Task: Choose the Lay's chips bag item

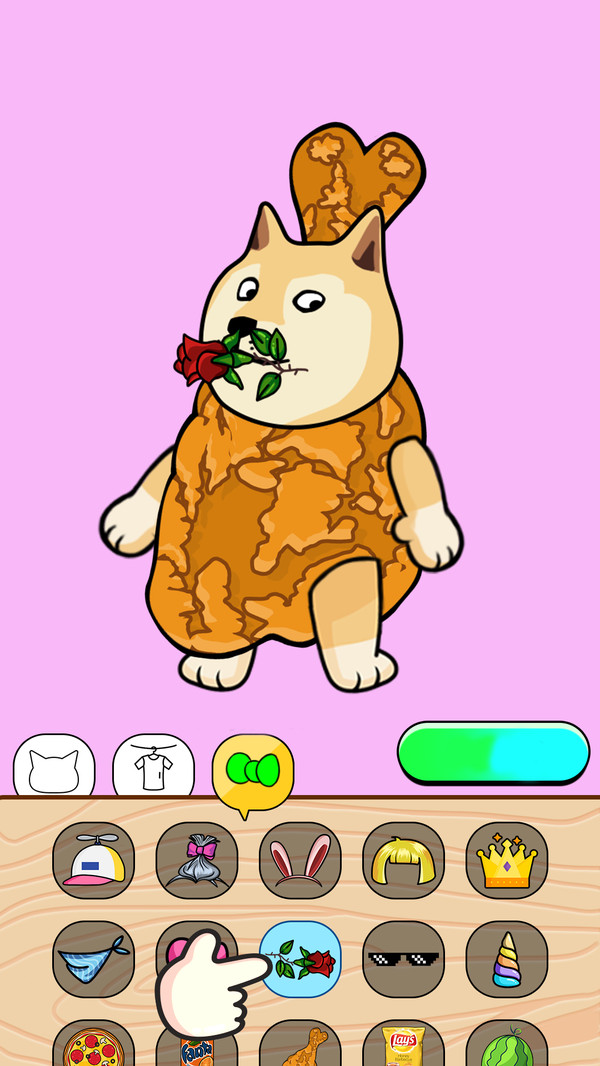Action: click(x=403, y=1047)
